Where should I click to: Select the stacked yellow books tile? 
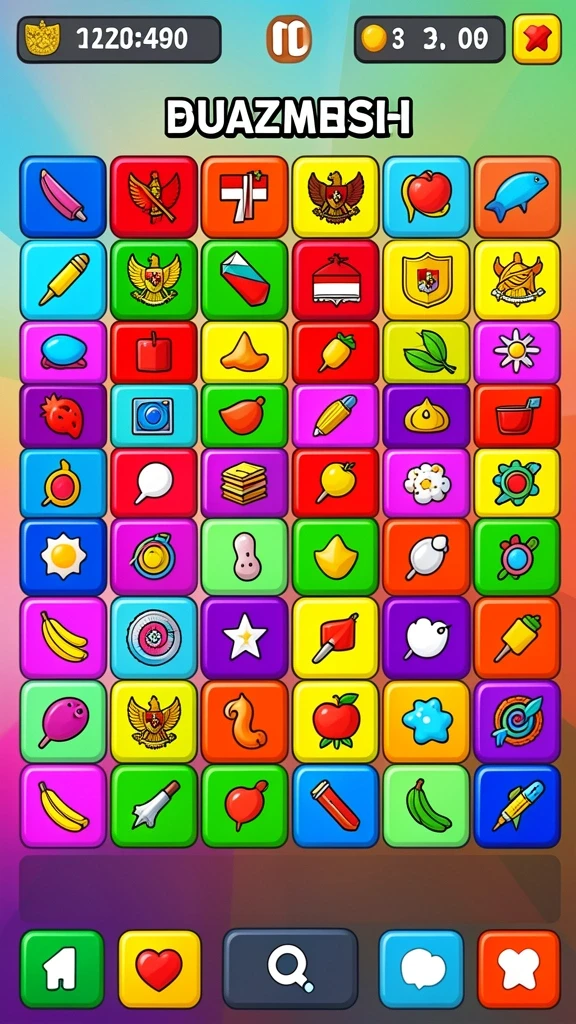244,483
